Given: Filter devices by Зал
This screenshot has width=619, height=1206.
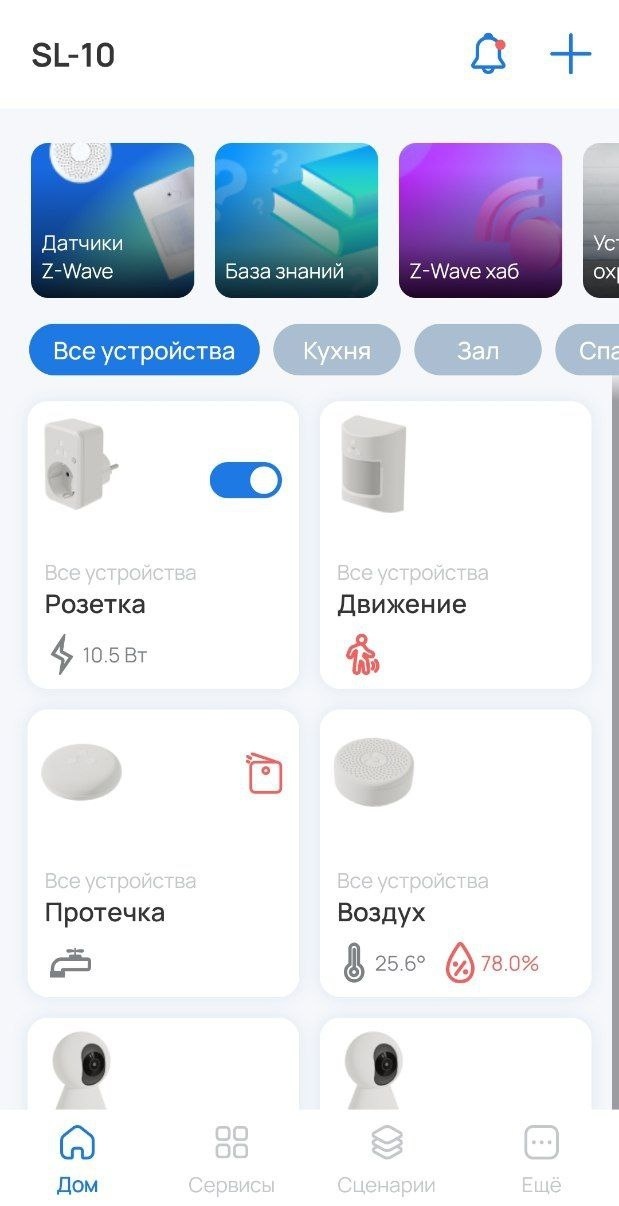Looking at the screenshot, I should (477, 351).
